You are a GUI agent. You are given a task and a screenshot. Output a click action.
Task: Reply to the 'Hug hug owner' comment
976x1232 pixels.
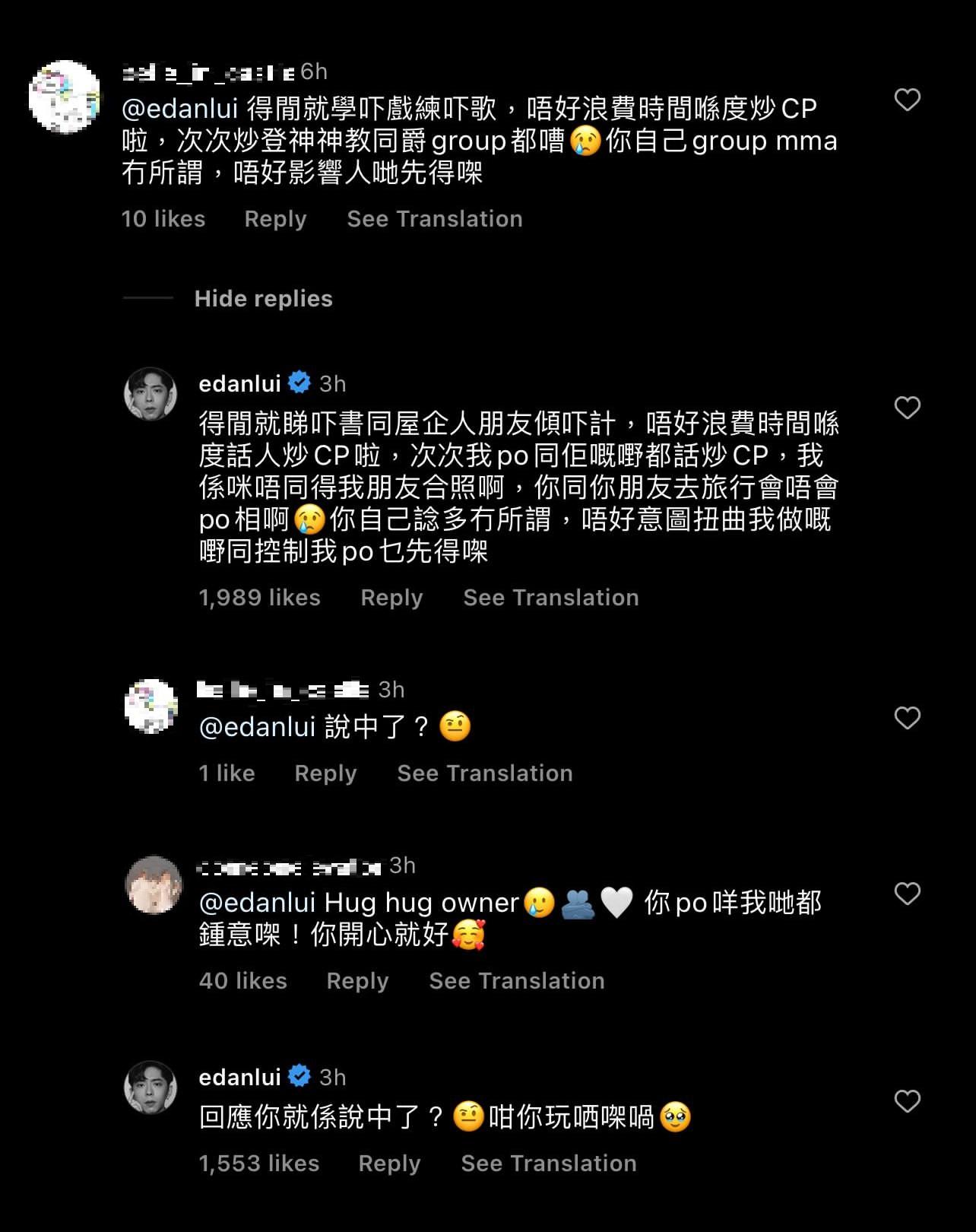click(x=357, y=981)
